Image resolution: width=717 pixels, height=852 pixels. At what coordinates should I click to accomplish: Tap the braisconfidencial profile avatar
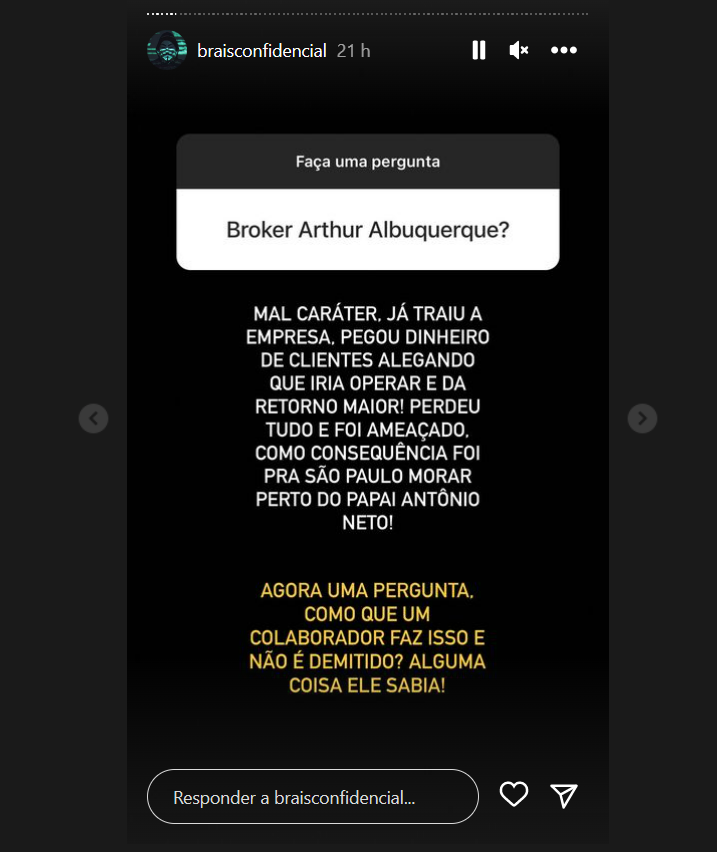[x=166, y=50]
